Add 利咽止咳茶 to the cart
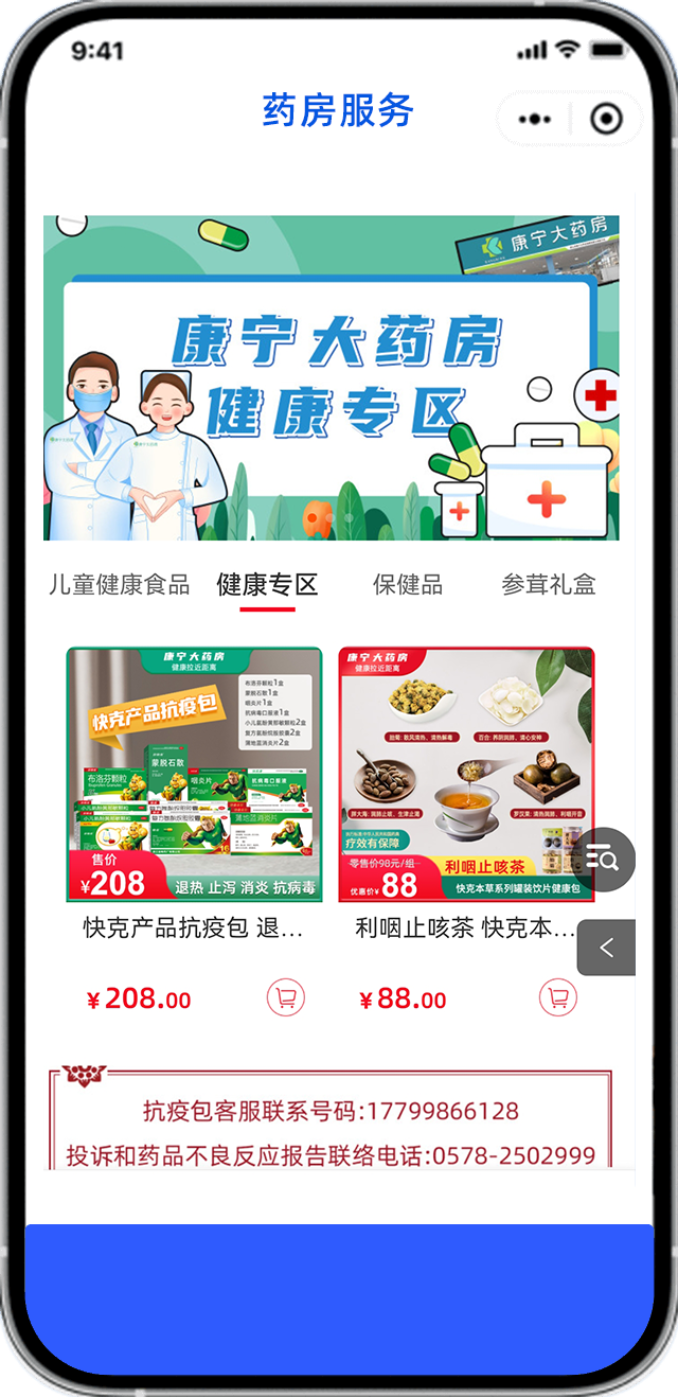 click(558, 998)
